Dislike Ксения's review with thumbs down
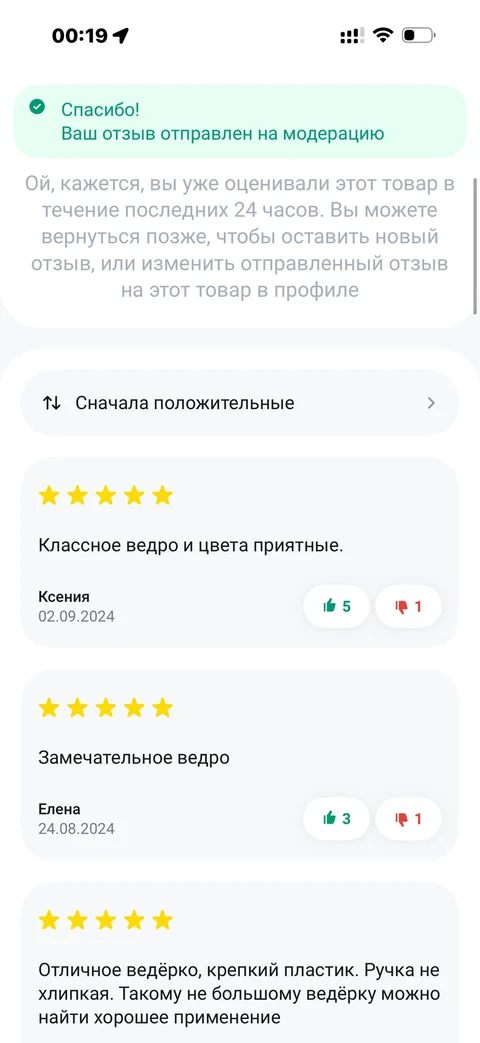The height and width of the screenshot is (1043, 480). pyautogui.click(x=408, y=606)
